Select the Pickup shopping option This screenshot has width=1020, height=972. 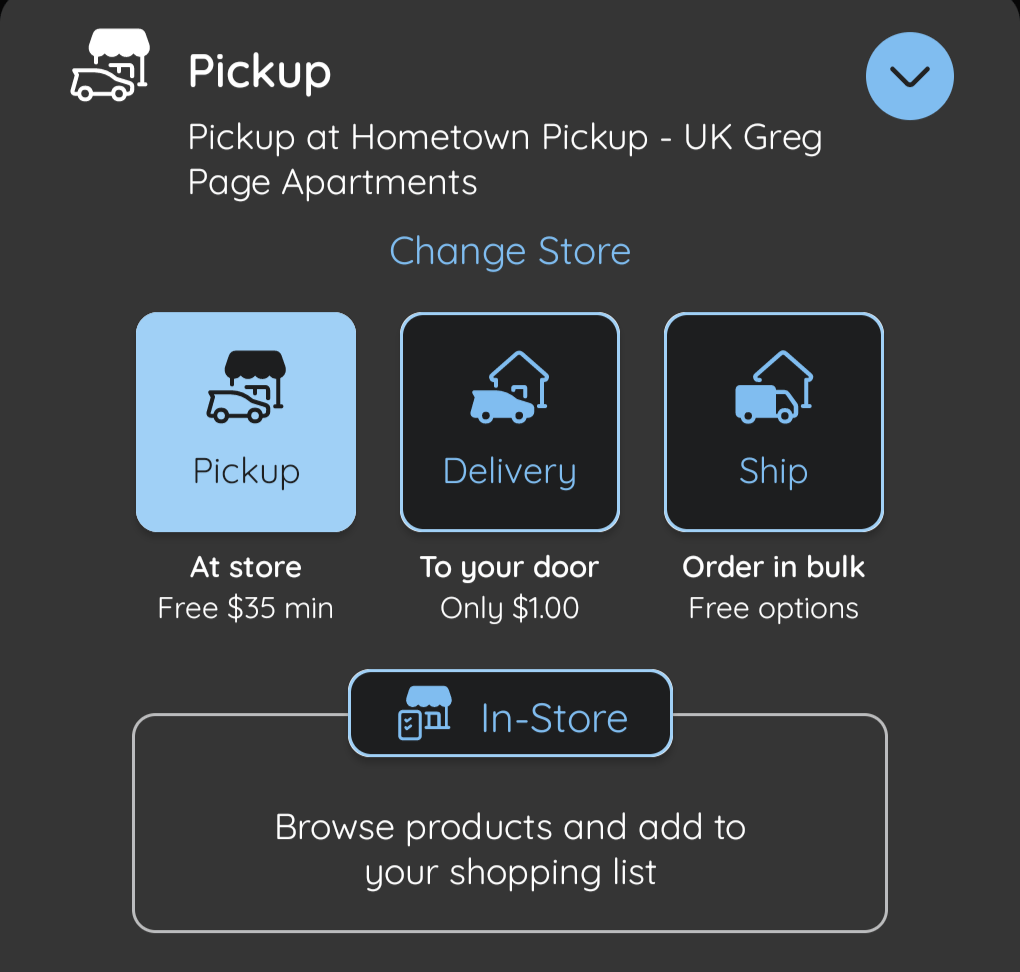point(246,422)
